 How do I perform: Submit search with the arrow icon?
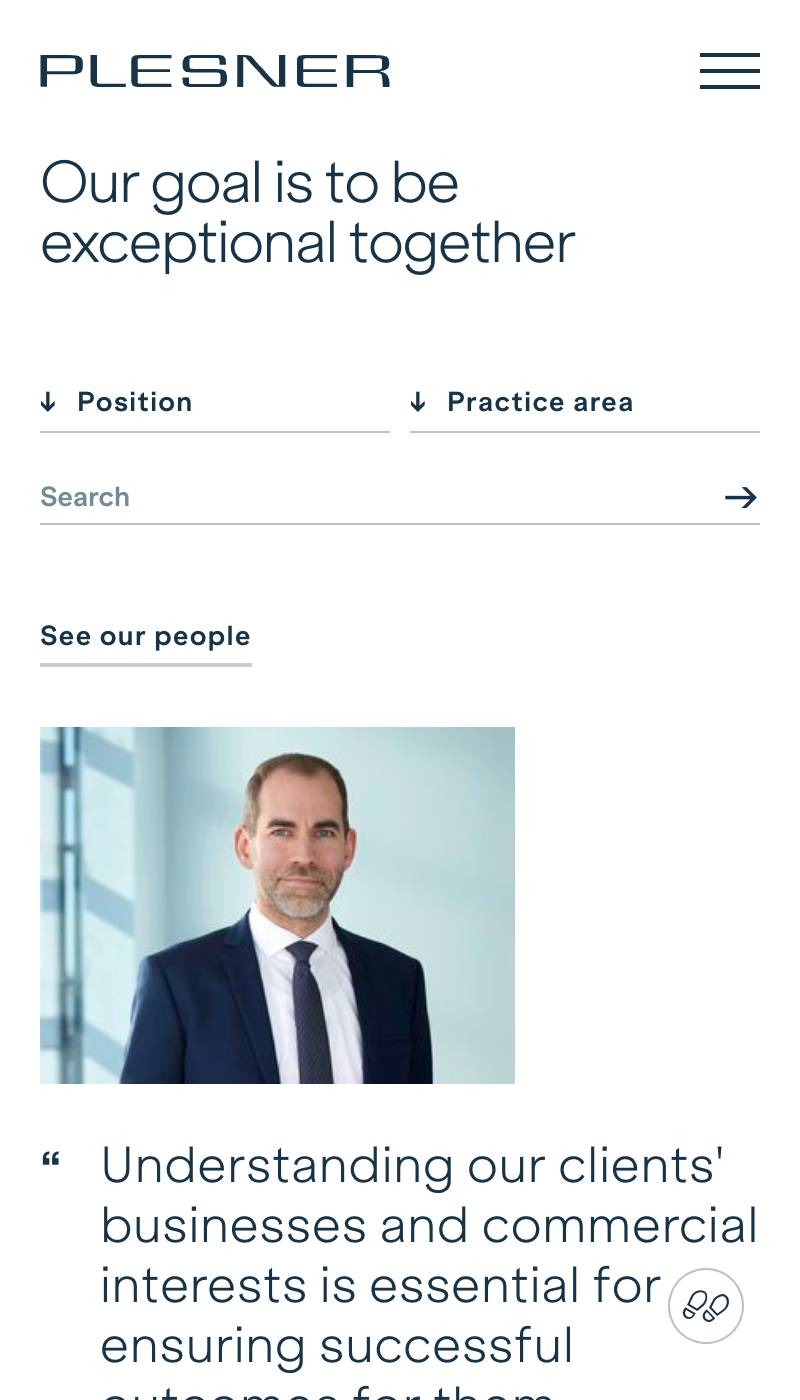point(741,497)
